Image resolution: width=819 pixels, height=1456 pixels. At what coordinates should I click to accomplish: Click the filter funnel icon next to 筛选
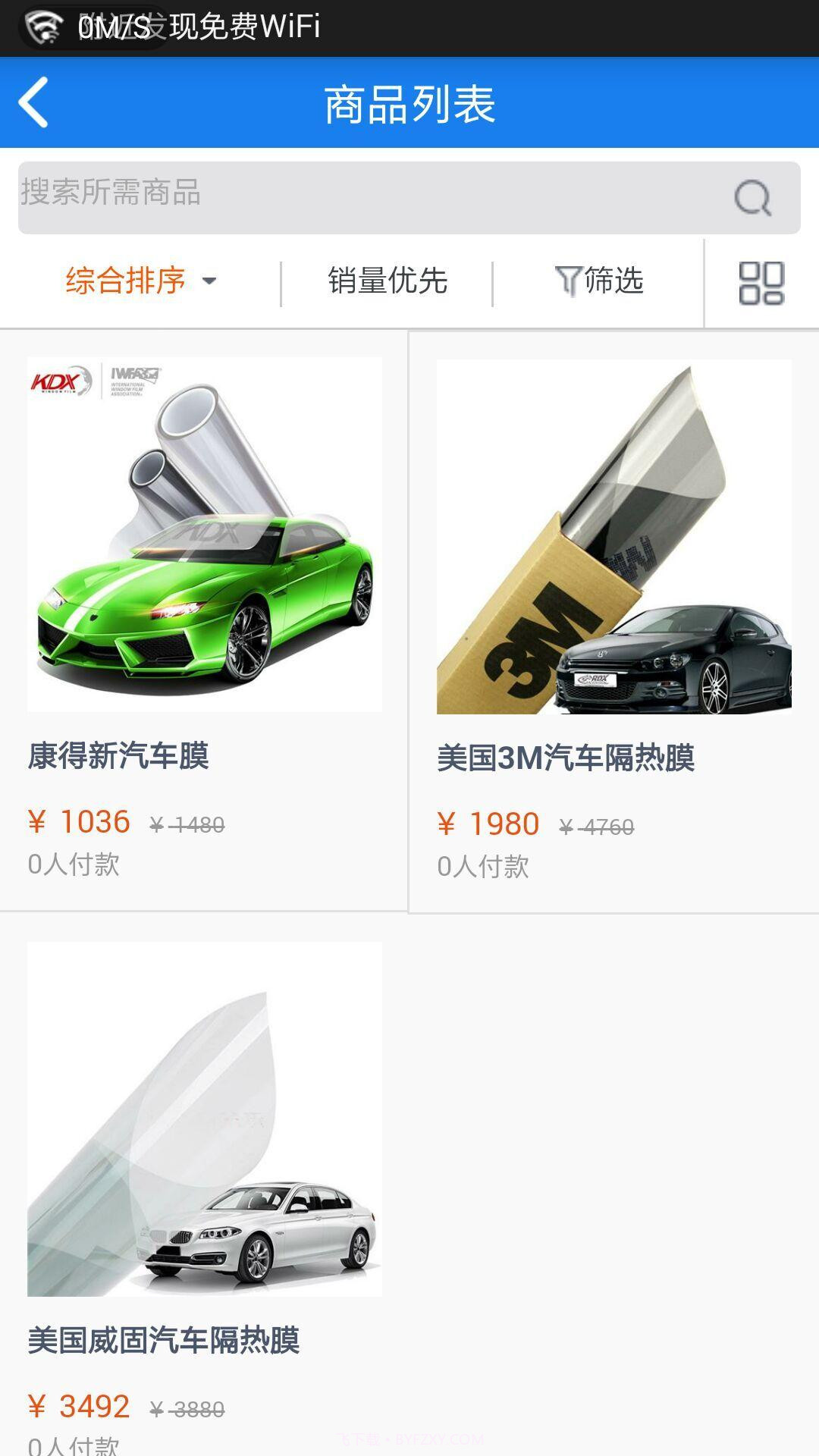[567, 281]
